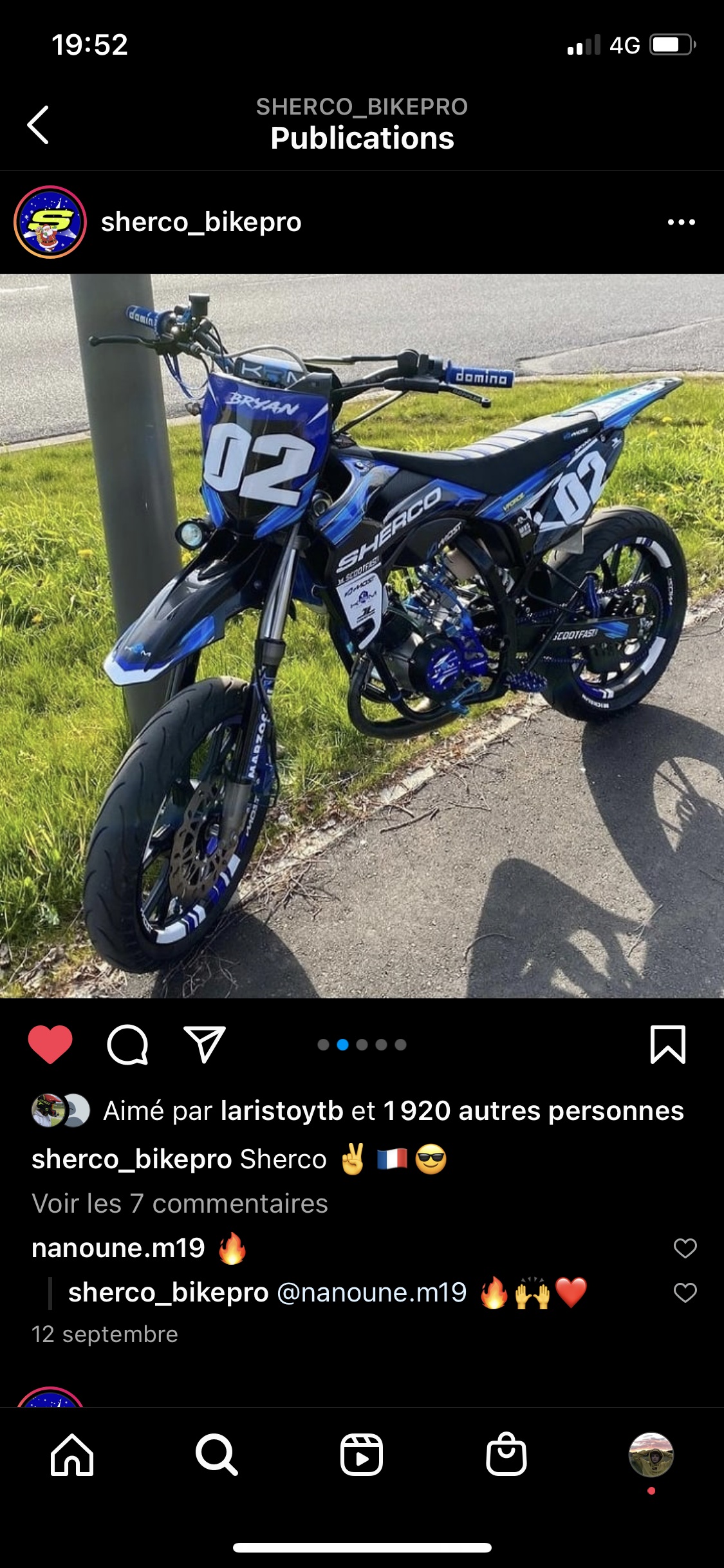The image size is (724, 1568).
Task: Unlike the post with the heart icon
Action: 50,1044
